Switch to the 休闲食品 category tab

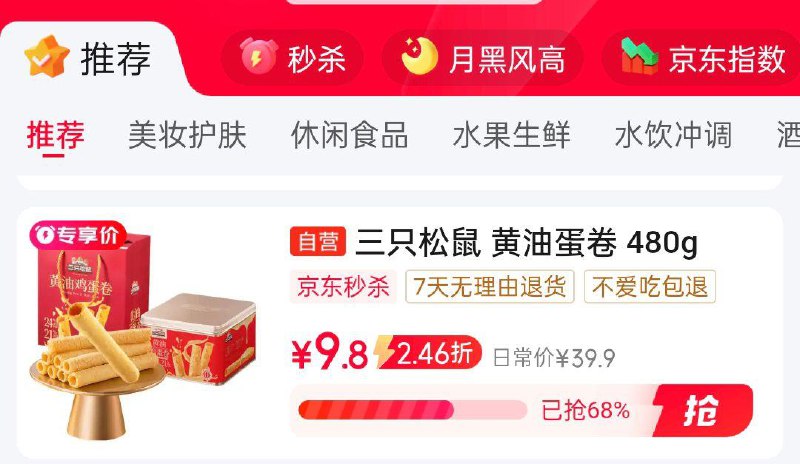[x=349, y=135]
